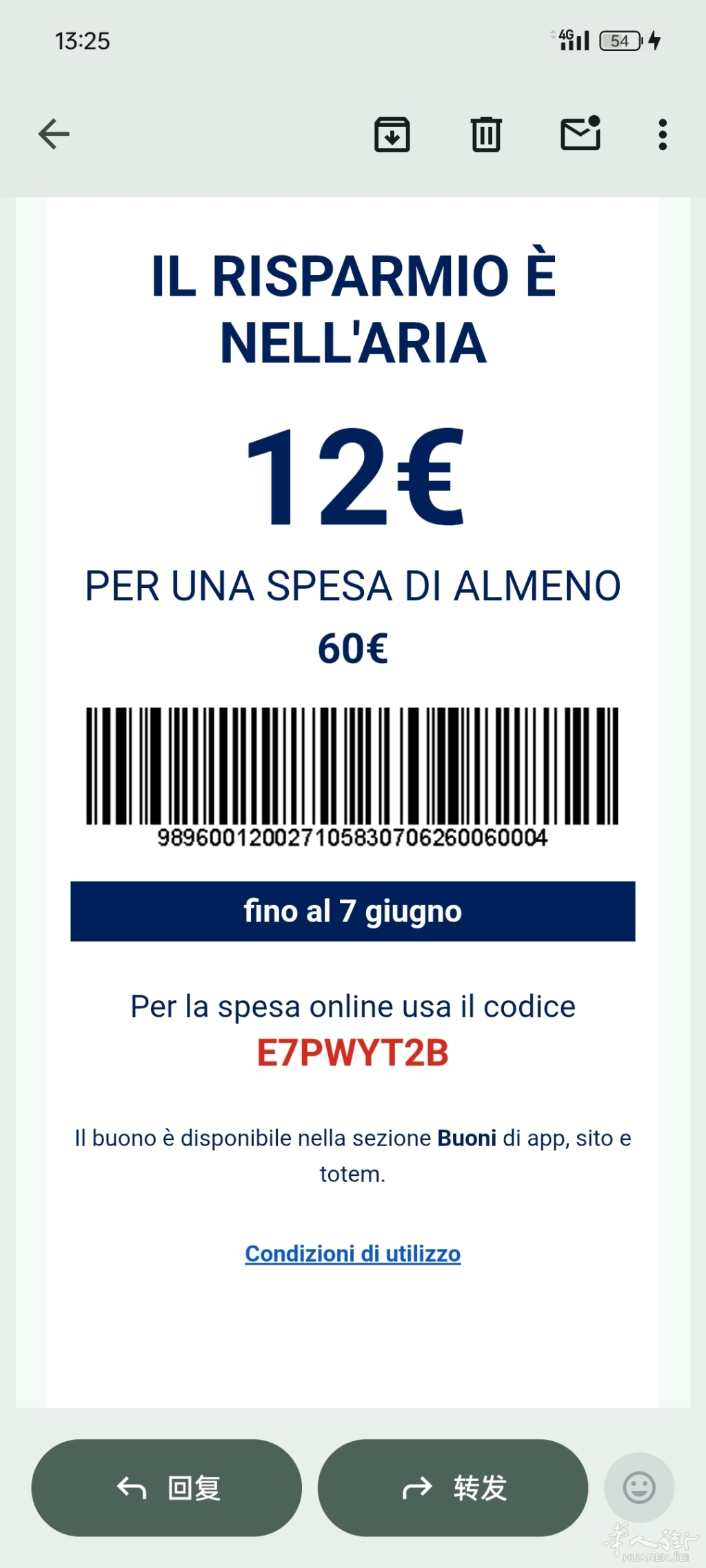Archive this email
Viewport: 706px width, 1568px height.
(392, 134)
